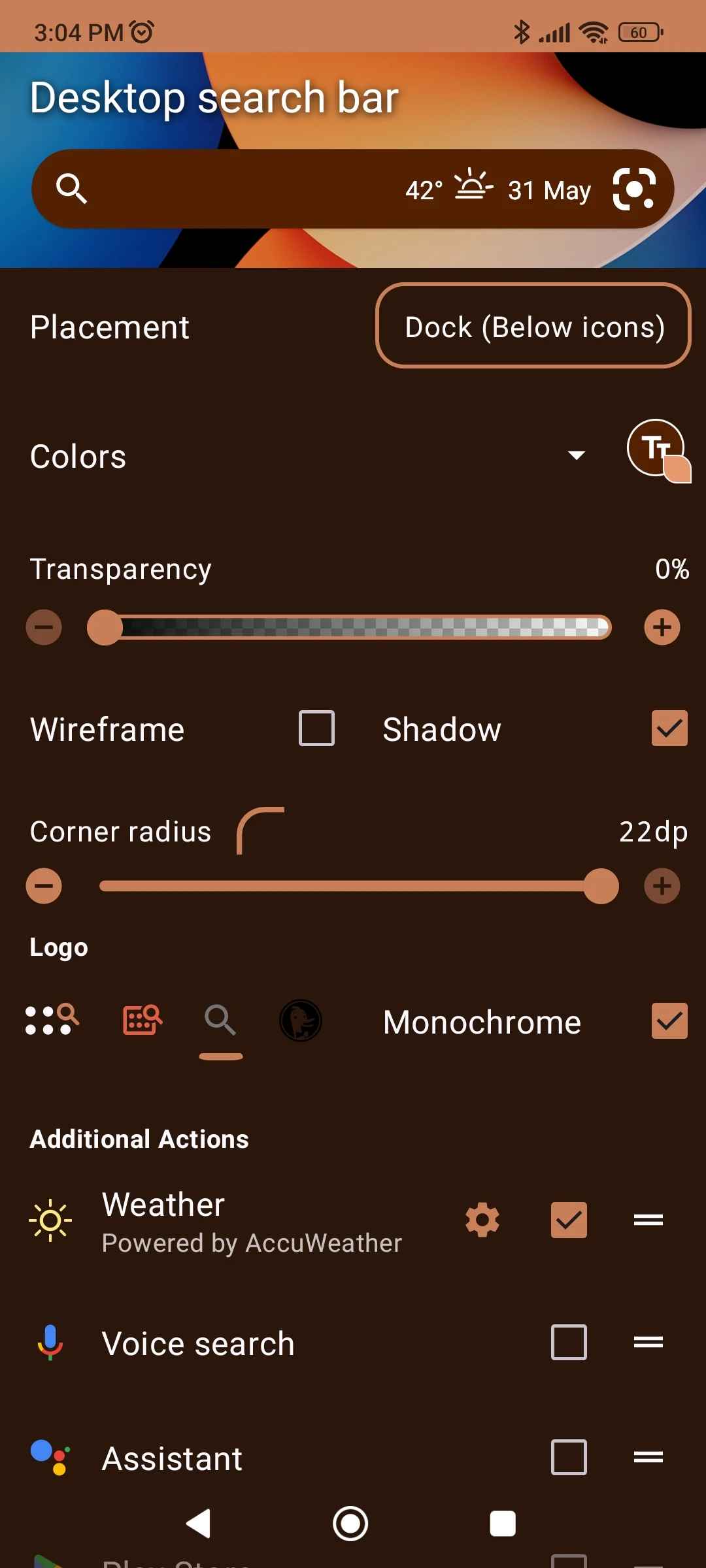Choose the DuckDuckGo logo option

[301, 1020]
